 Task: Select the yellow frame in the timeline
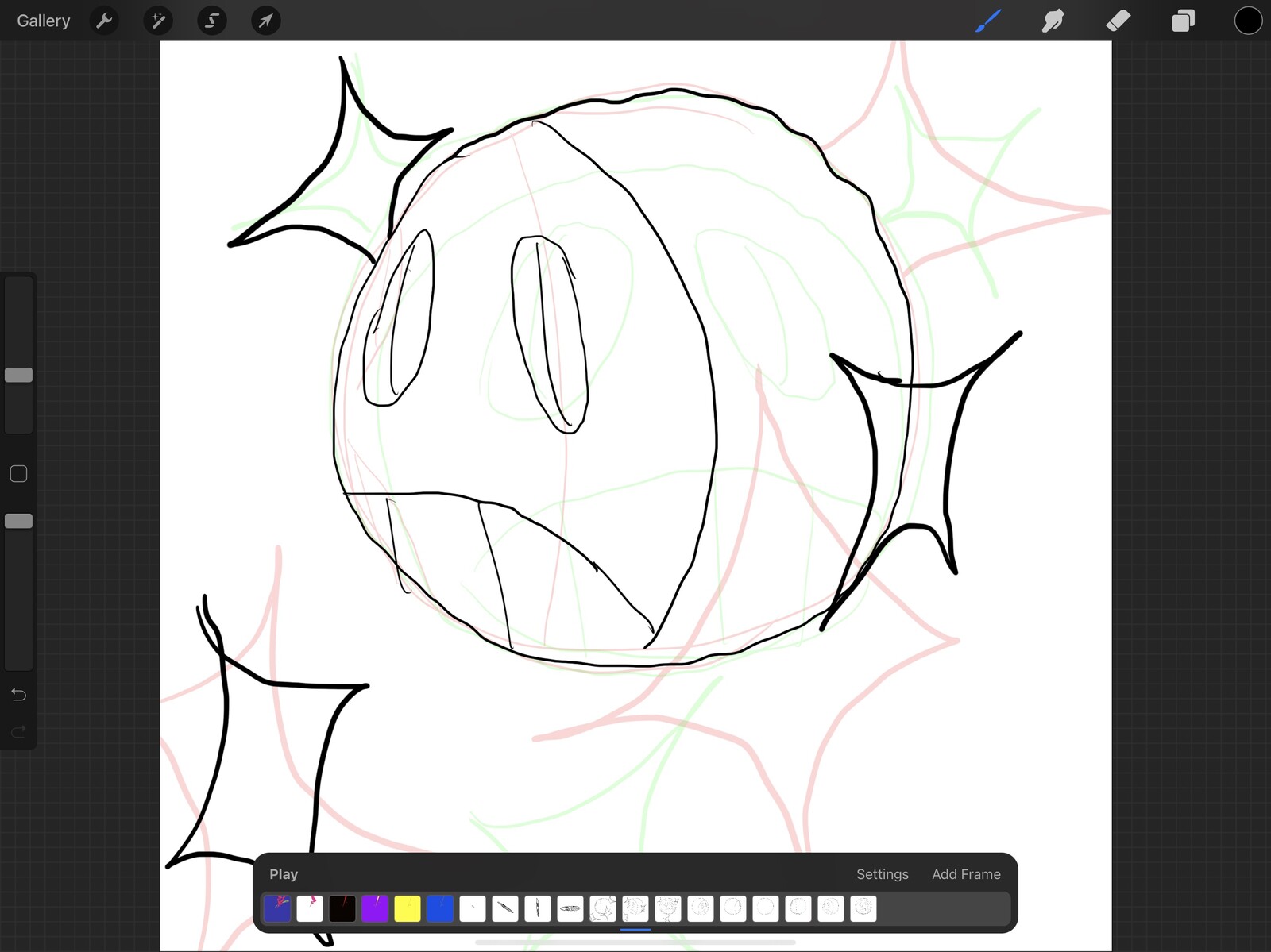[408, 908]
